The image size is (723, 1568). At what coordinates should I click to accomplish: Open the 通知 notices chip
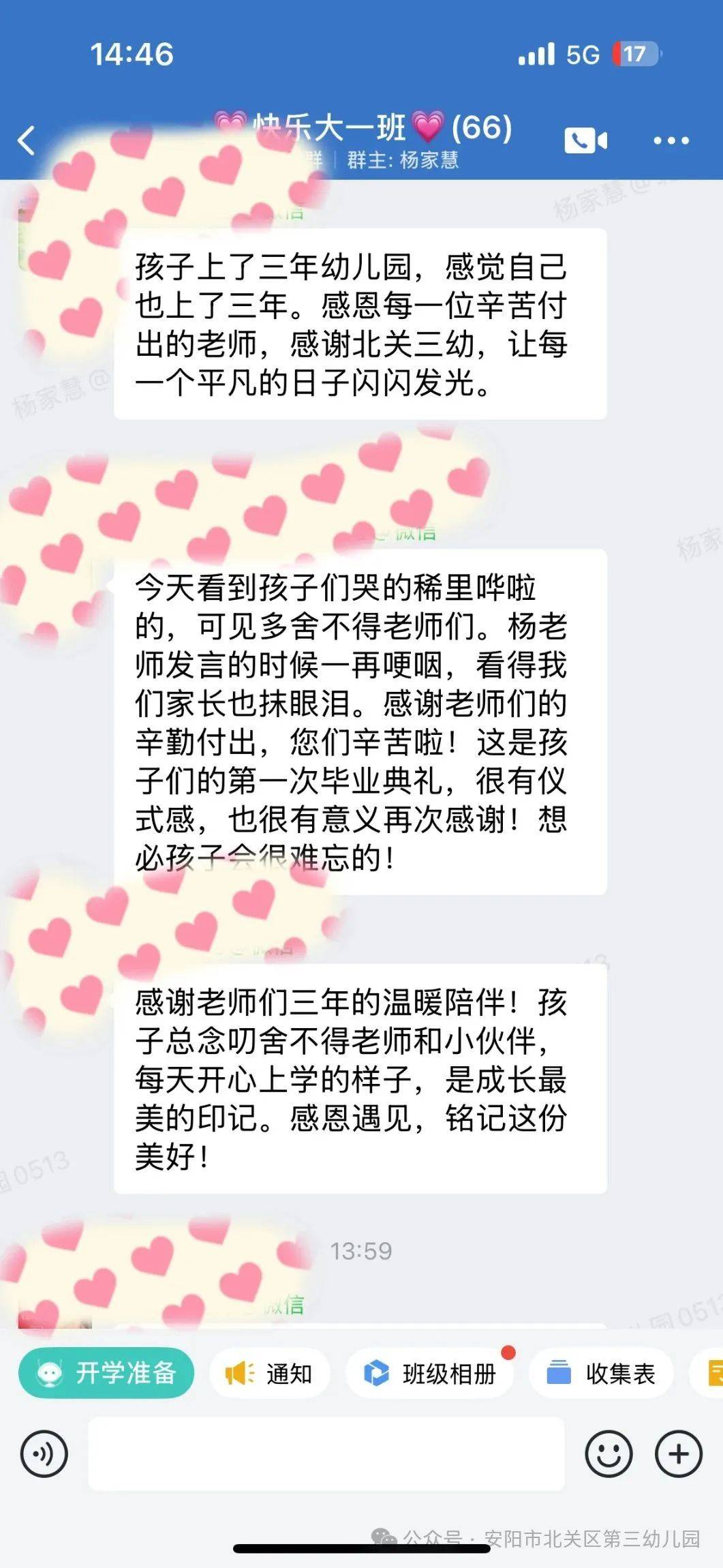coord(270,1373)
